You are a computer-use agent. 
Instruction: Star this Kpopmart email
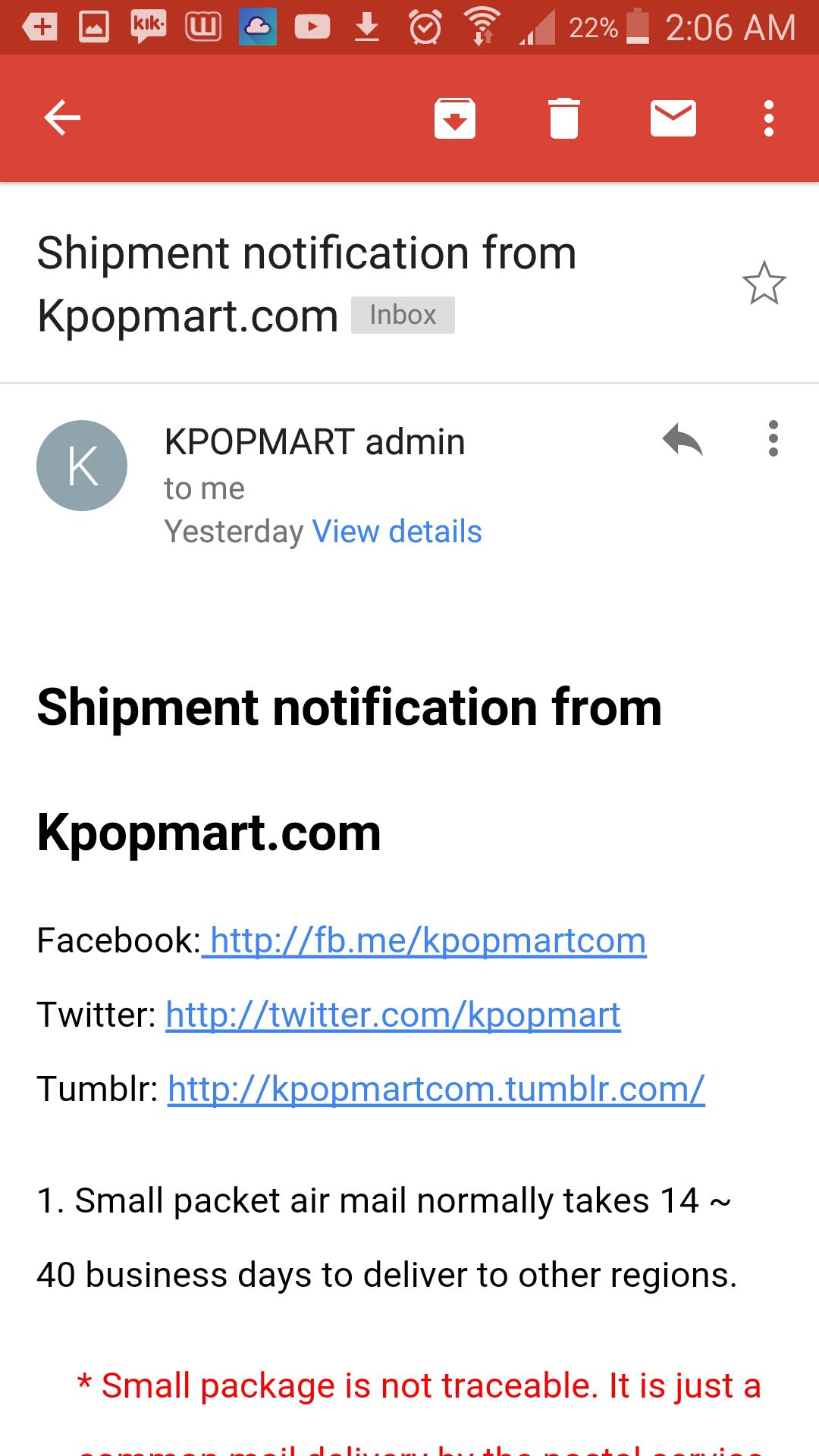coord(764,284)
